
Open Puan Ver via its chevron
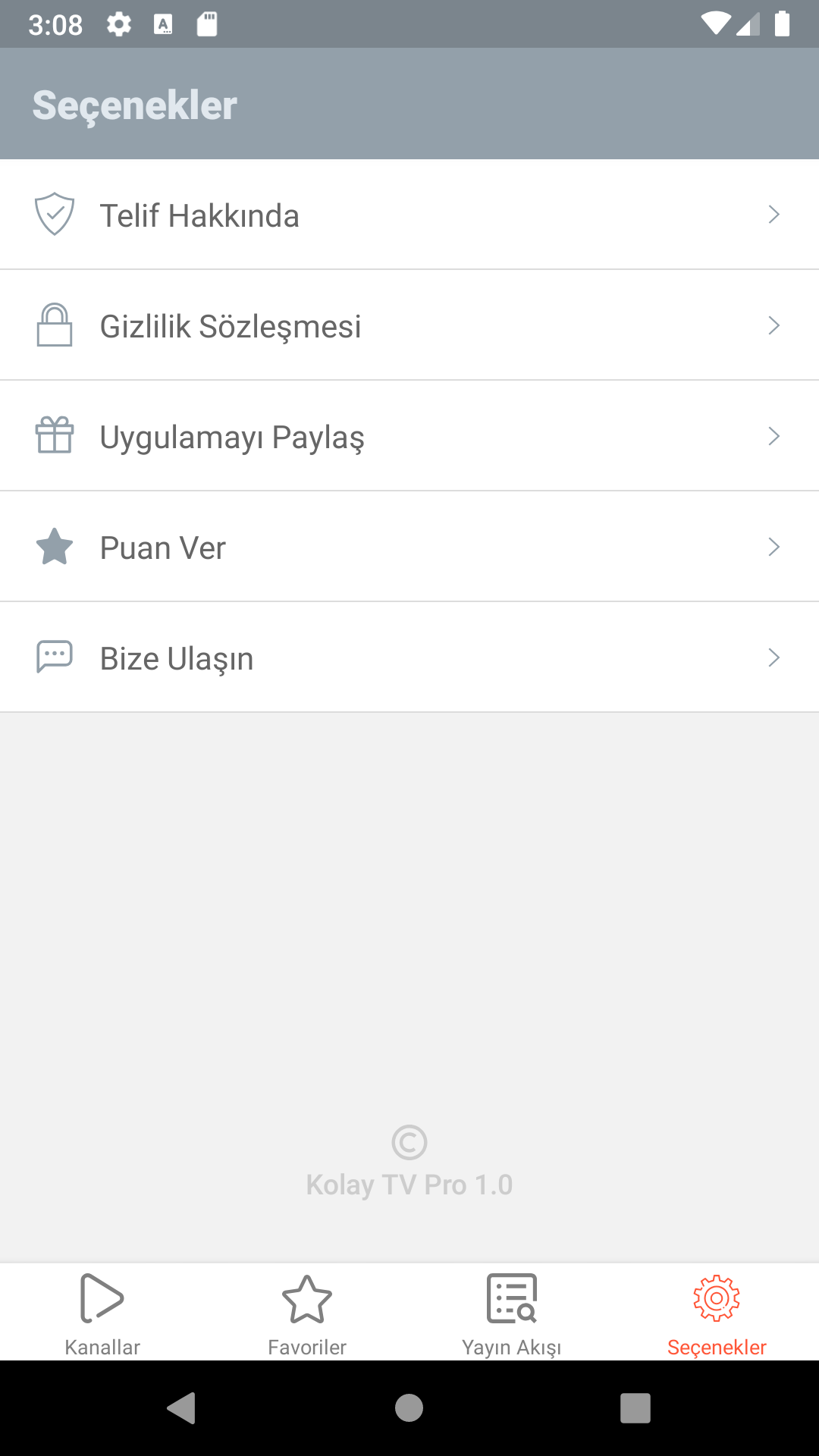773,546
